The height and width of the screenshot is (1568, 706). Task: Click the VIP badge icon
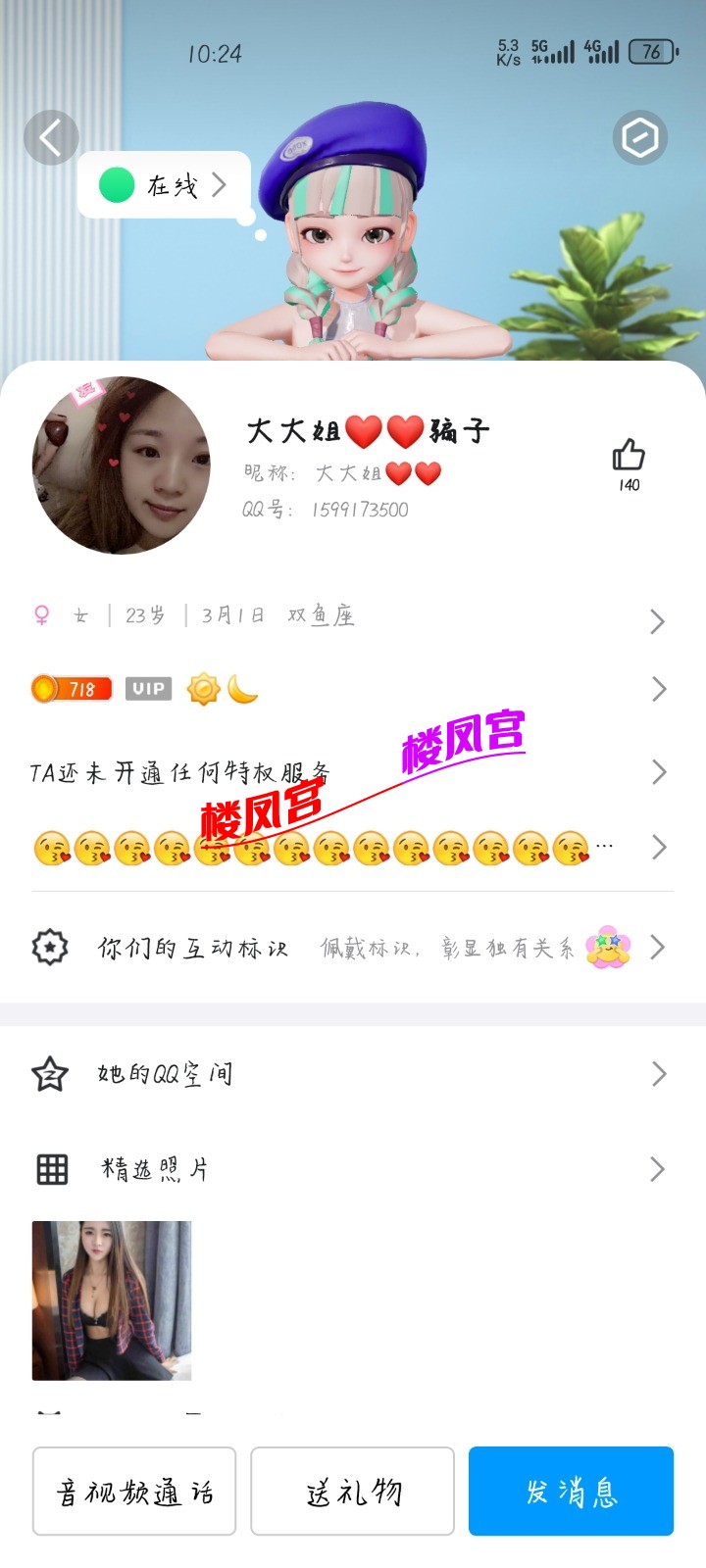pos(147,689)
